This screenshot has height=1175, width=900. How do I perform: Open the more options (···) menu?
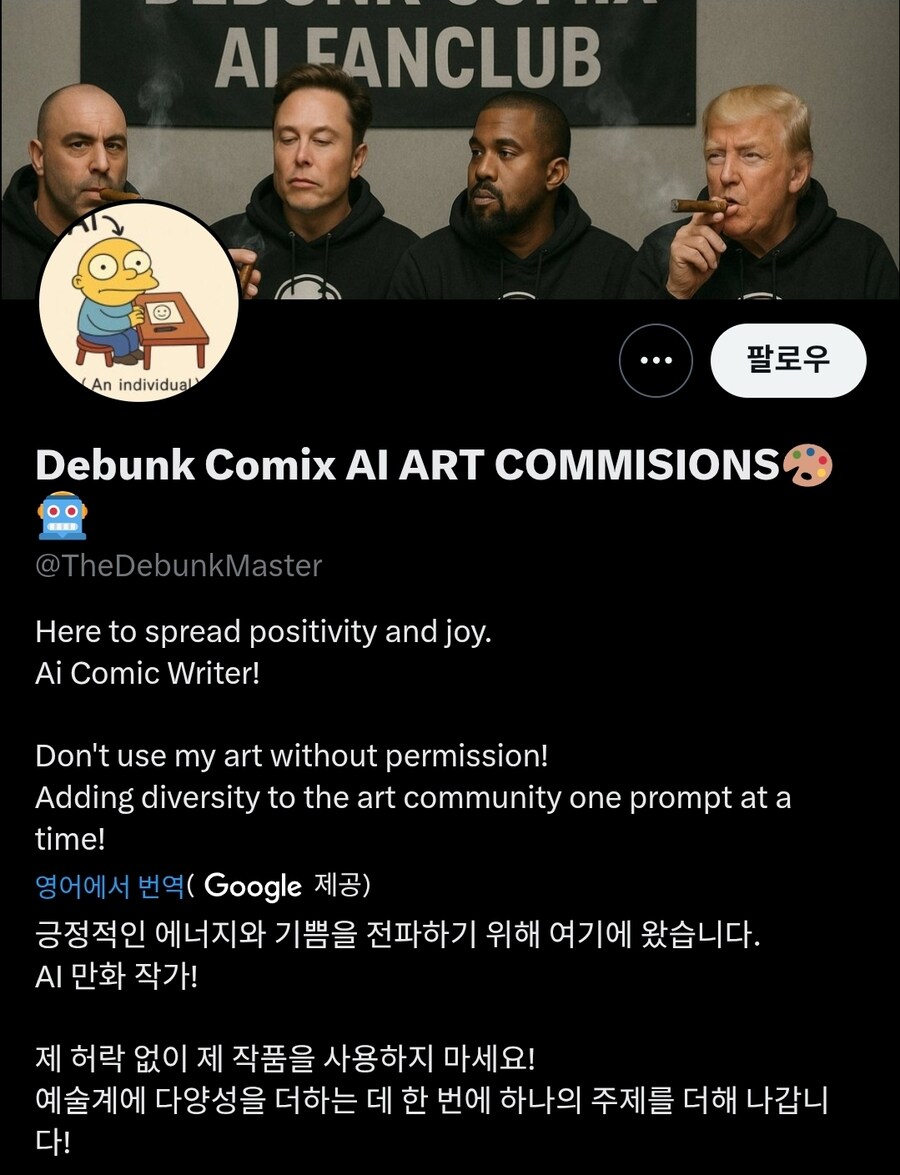click(655, 361)
